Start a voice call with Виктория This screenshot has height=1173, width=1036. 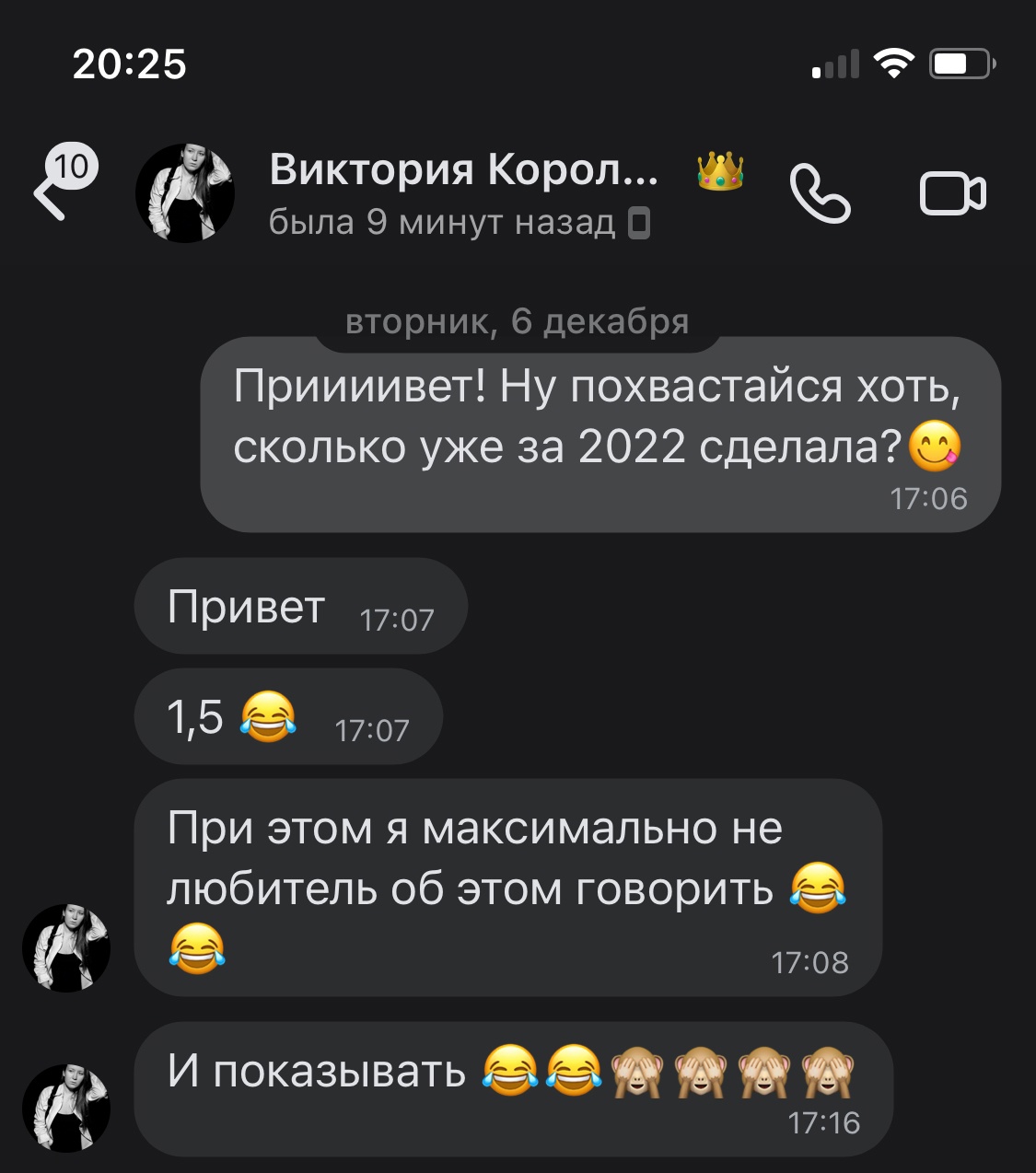[x=820, y=193]
